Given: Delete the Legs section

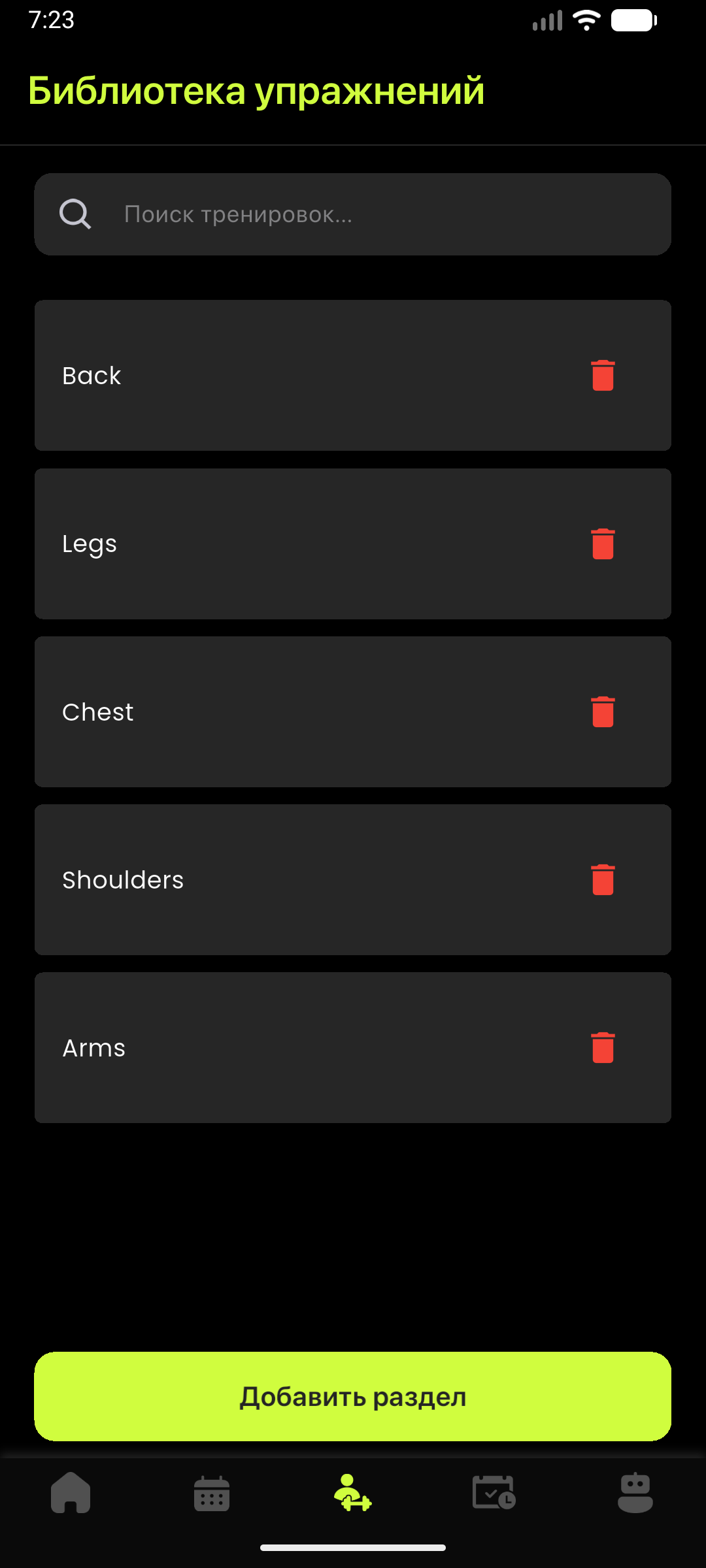Looking at the screenshot, I should (x=603, y=544).
